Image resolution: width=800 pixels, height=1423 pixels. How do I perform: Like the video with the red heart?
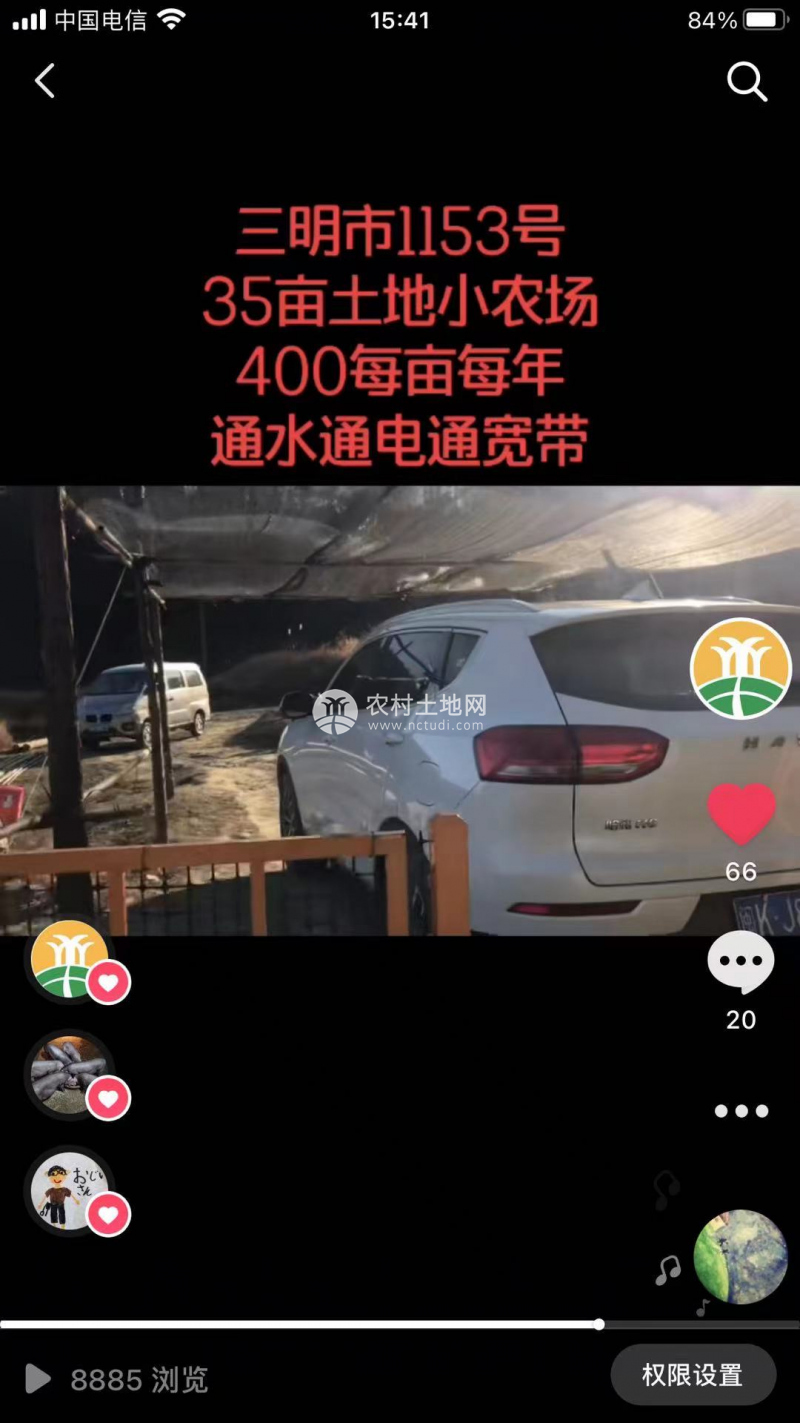[x=741, y=813]
